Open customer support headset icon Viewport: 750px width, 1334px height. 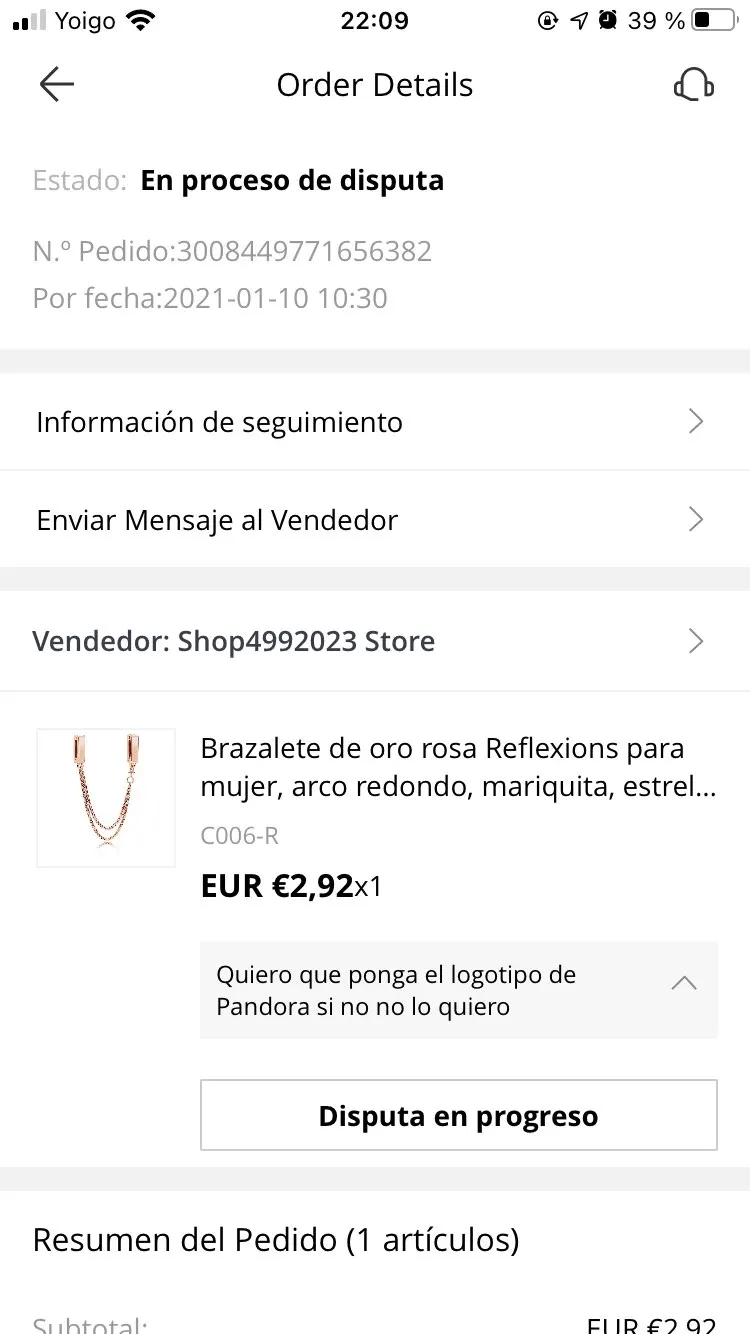pyautogui.click(x=693, y=85)
